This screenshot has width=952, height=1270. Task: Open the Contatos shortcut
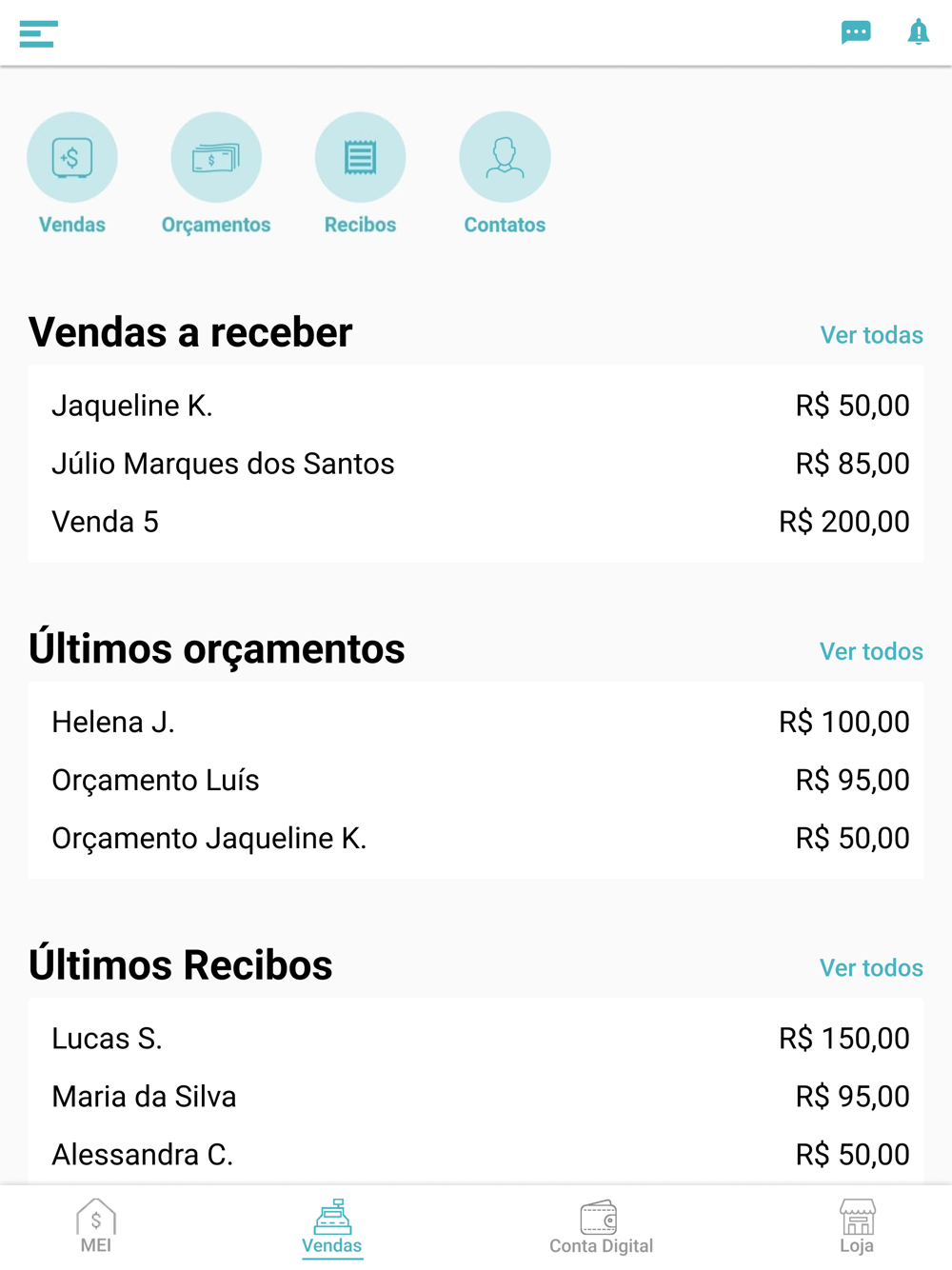coord(505,157)
